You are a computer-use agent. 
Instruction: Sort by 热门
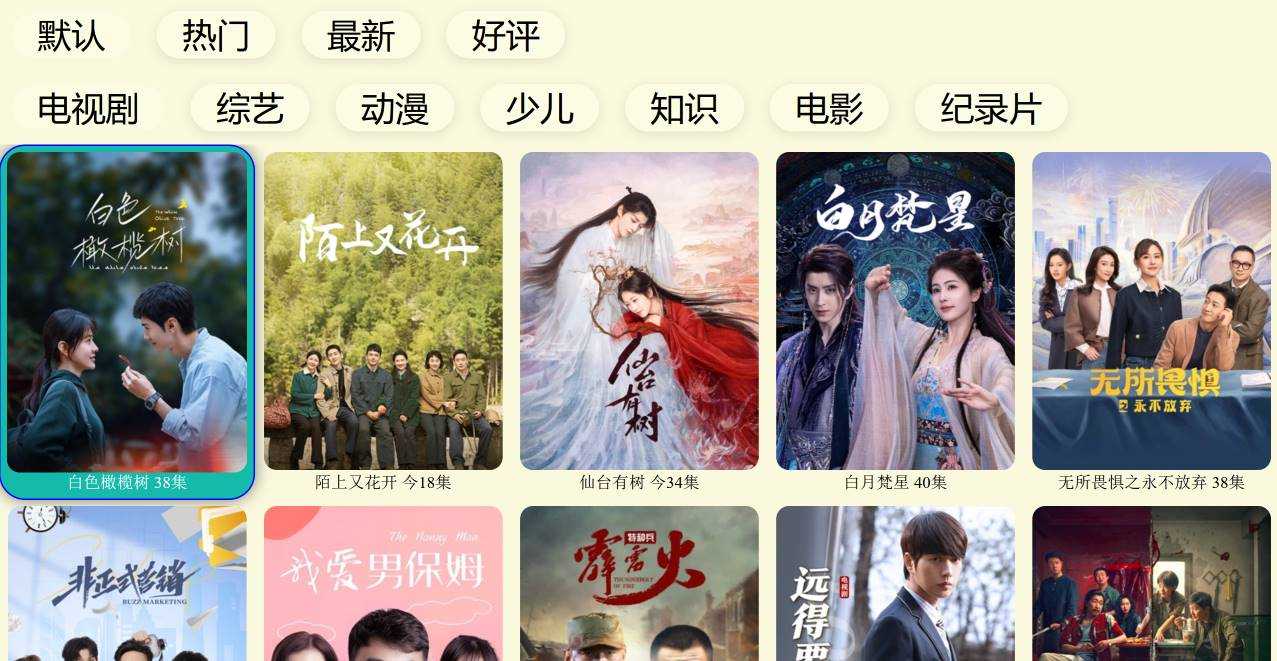tap(216, 36)
